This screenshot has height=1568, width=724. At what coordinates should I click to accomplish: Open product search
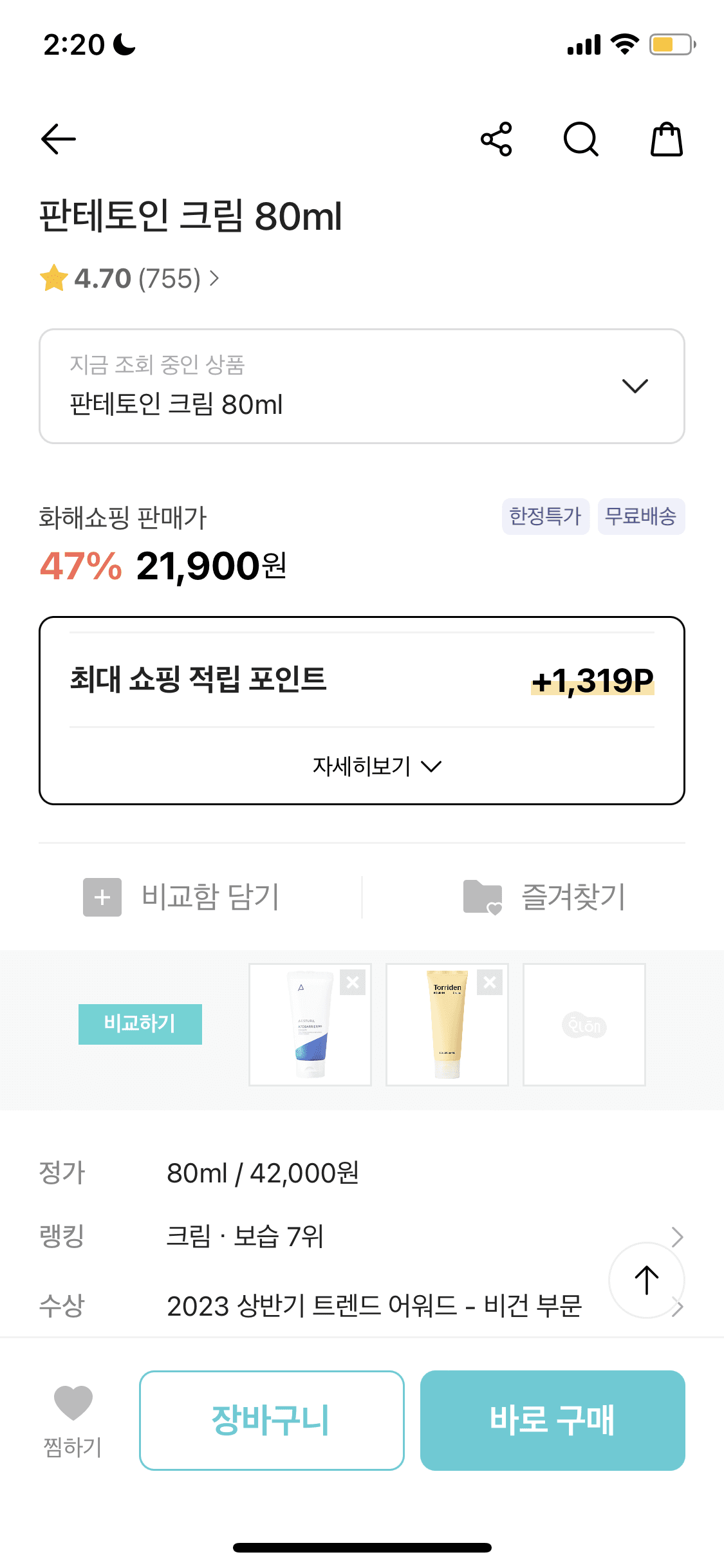pos(581,138)
